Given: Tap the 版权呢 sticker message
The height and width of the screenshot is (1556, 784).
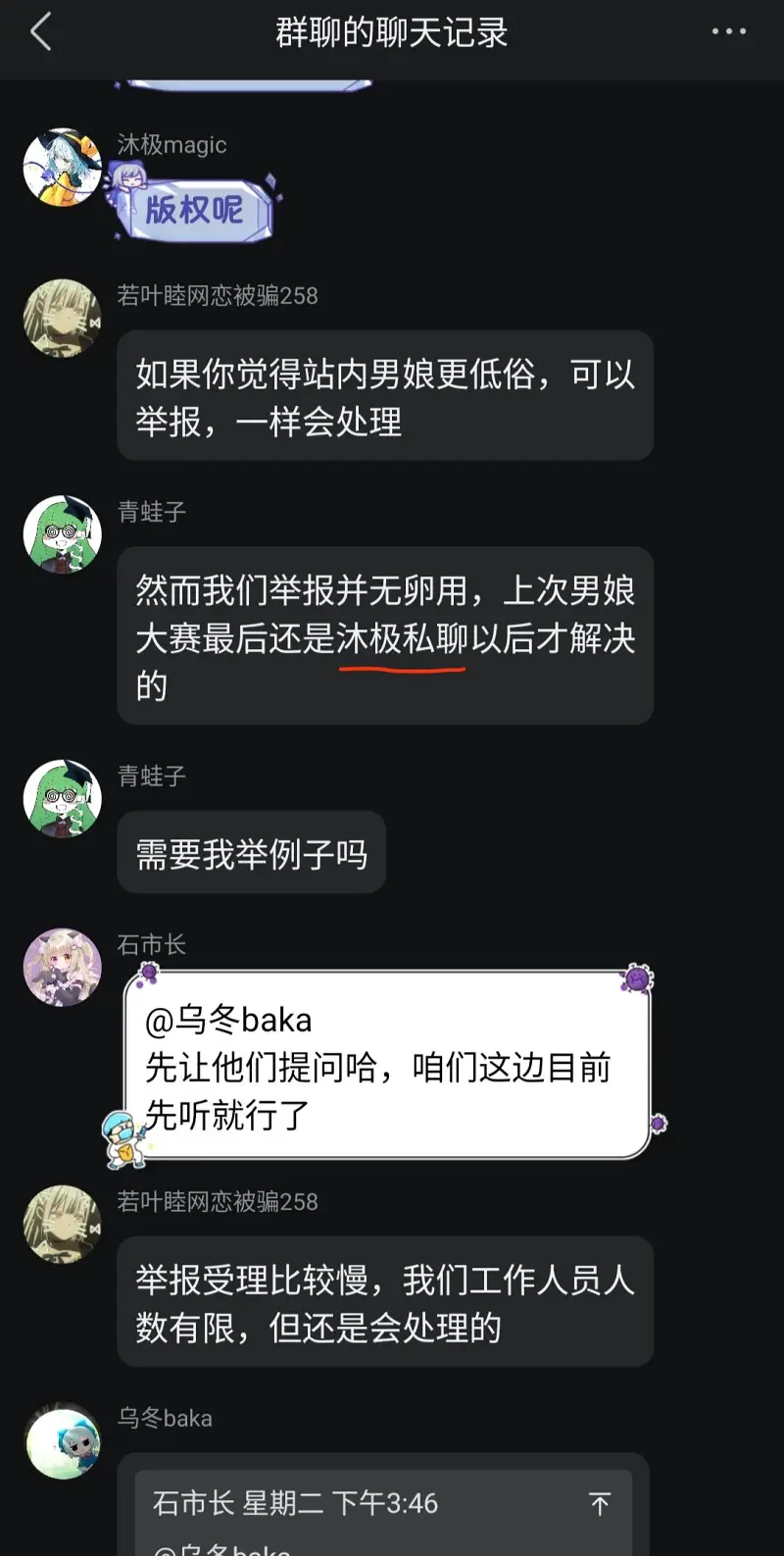Looking at the screenshot, I should (x=194, y=209).
